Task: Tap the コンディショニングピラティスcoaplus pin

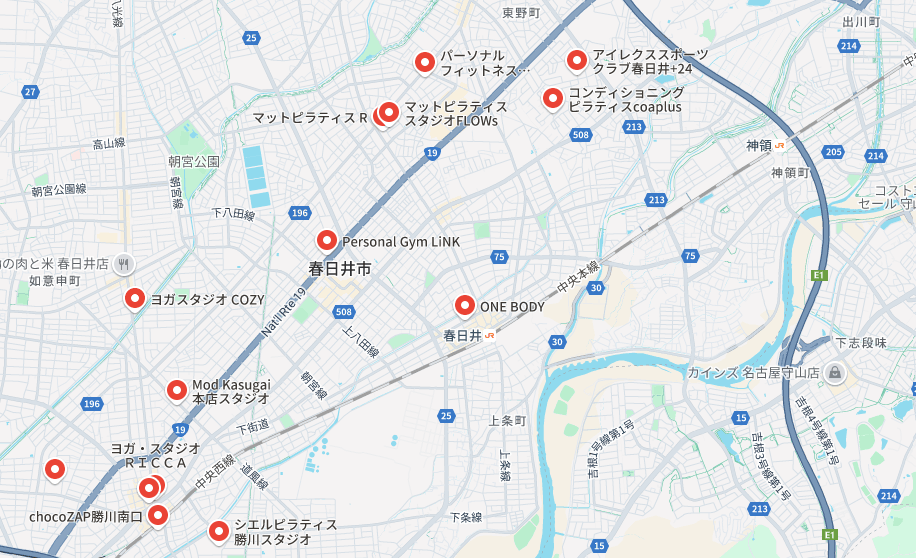Action: click(553, 98)
